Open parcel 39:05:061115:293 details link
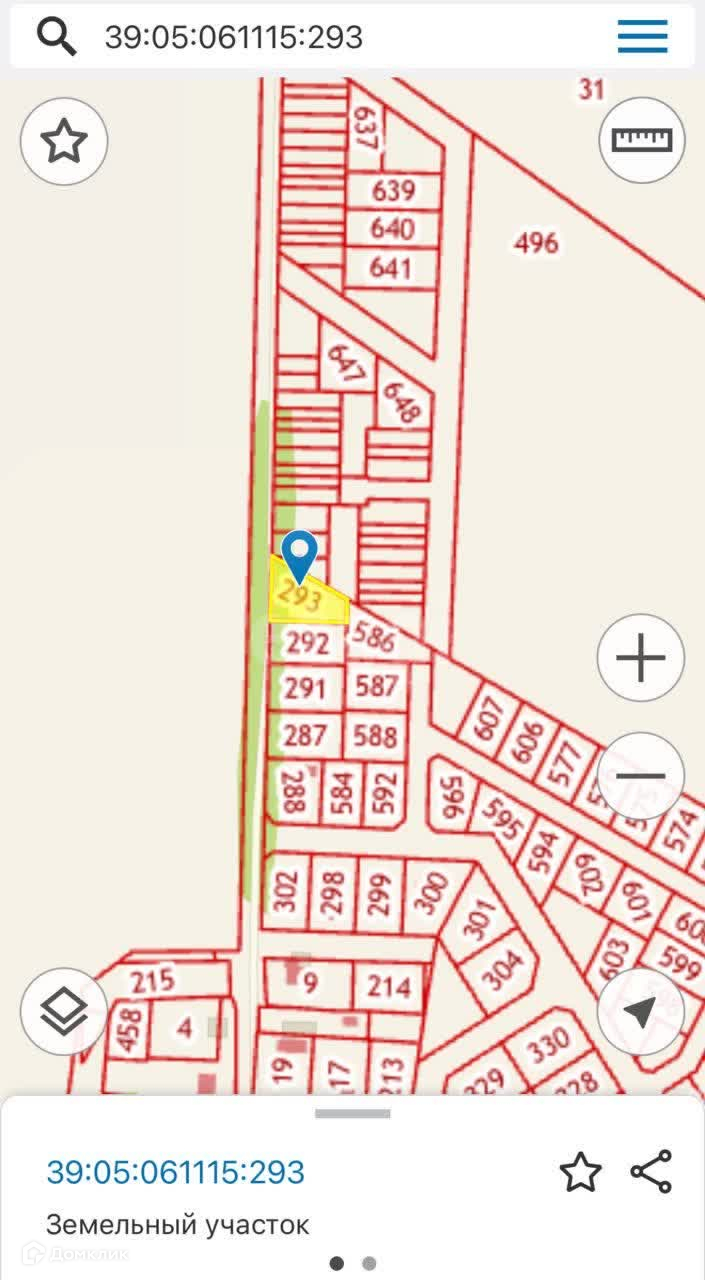Image resolution: width=705 pixels, height=1280 pixels. coord(175,1172)
